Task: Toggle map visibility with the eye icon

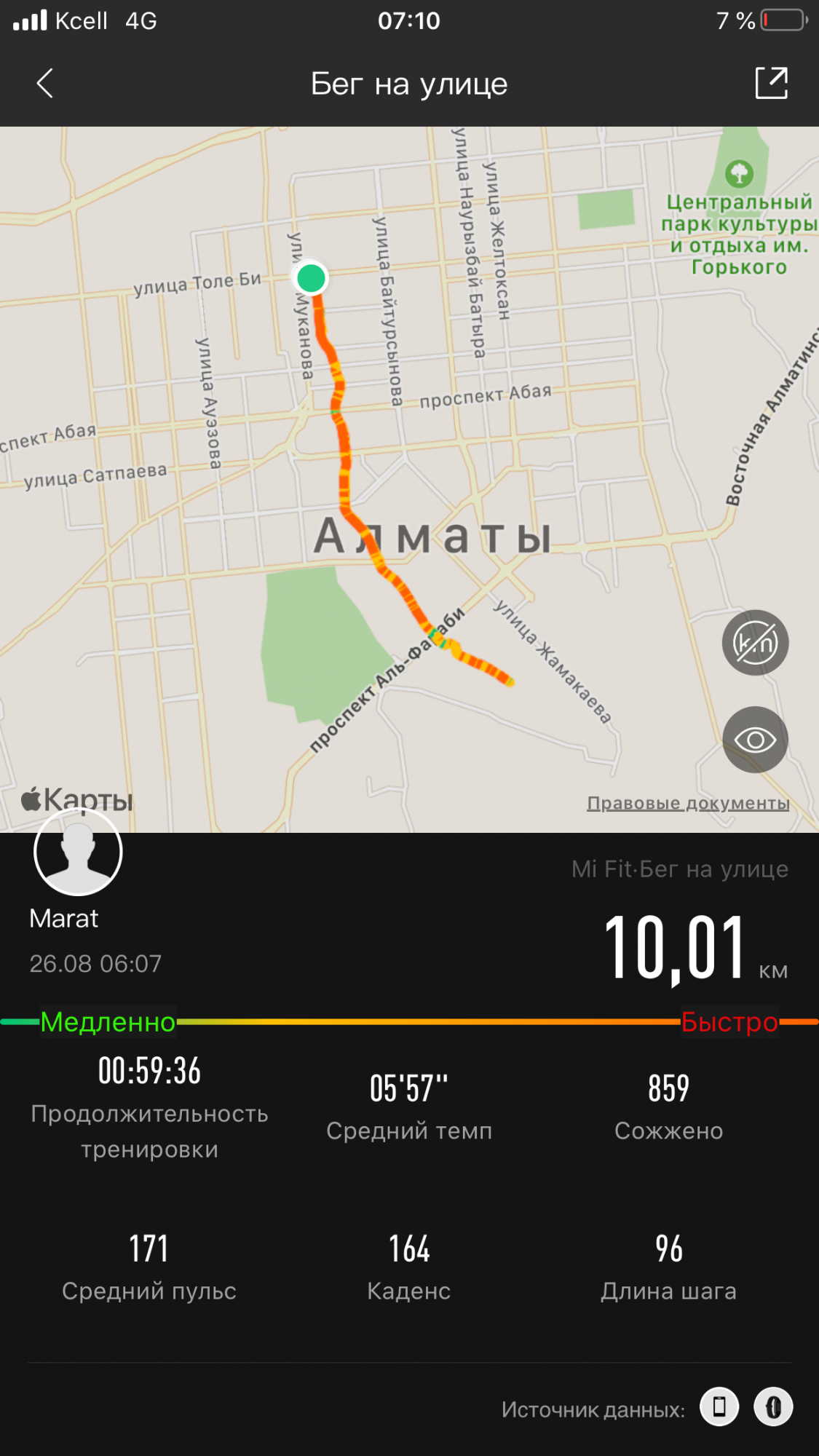Action: pos(755,740)
